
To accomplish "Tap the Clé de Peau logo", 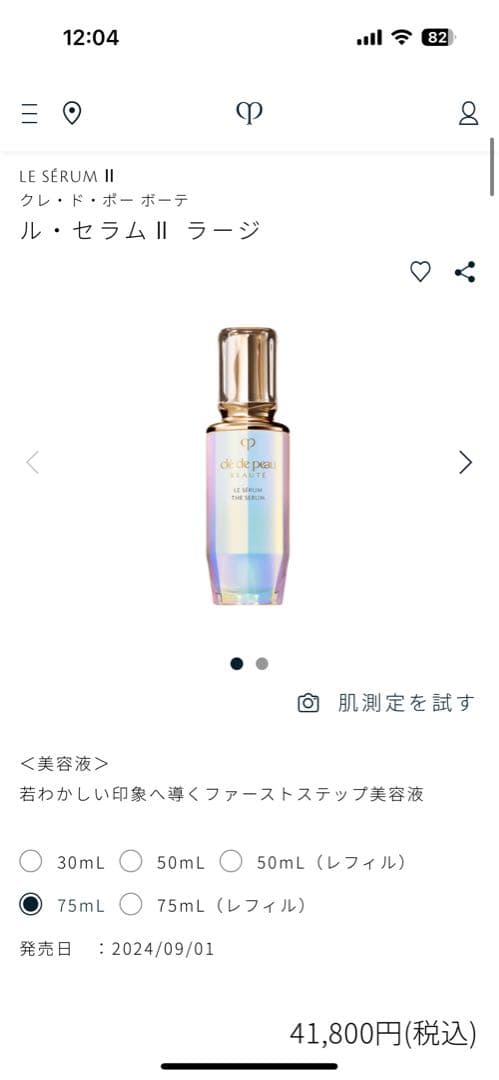I will point(249,113).
